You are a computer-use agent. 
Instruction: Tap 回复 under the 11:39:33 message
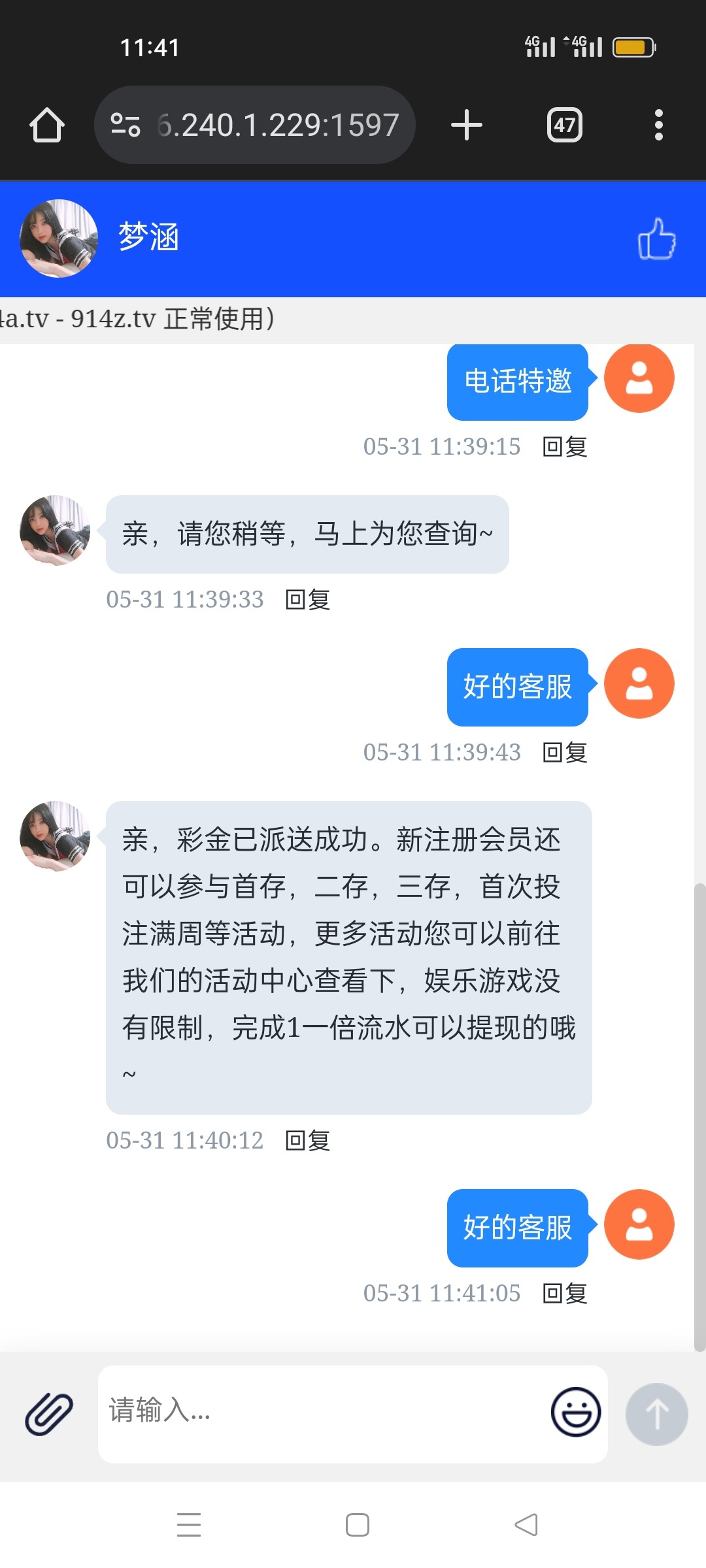click(308, 600)
